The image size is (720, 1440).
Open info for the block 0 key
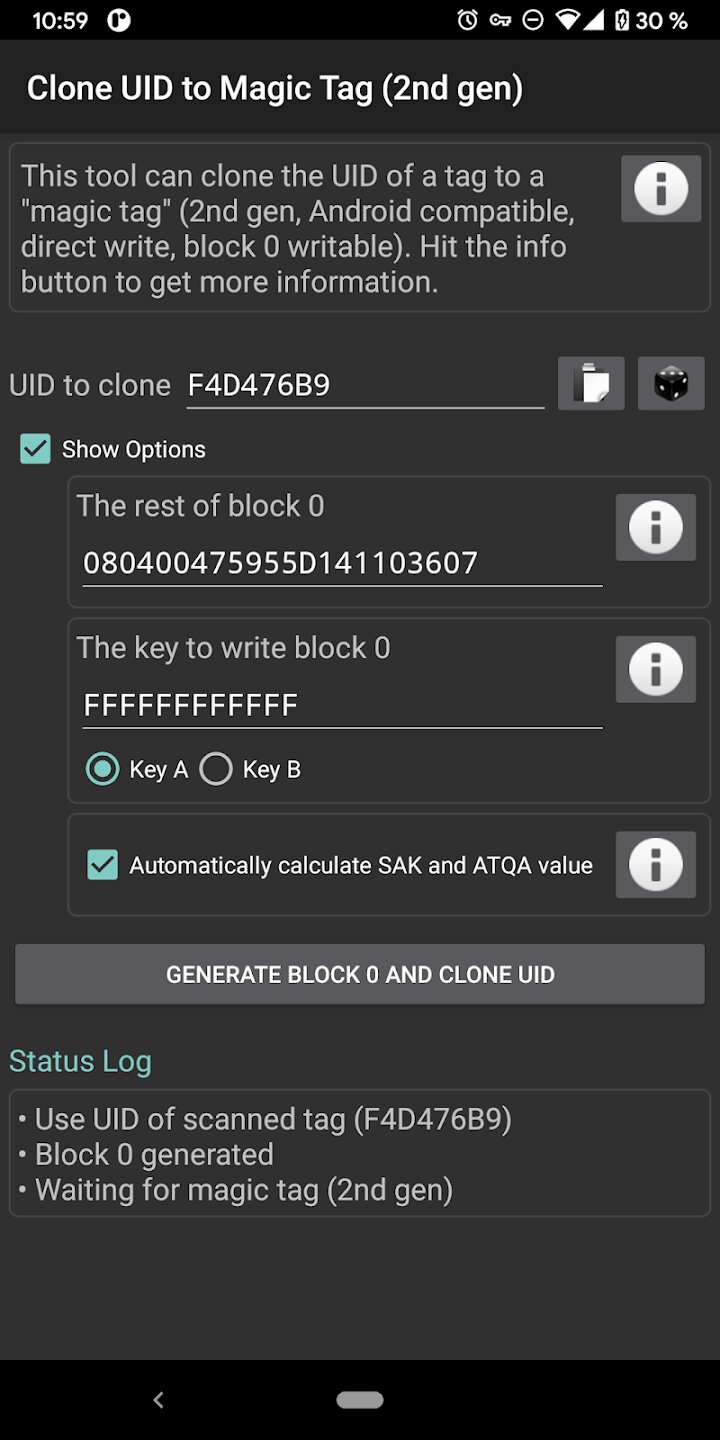655,669
